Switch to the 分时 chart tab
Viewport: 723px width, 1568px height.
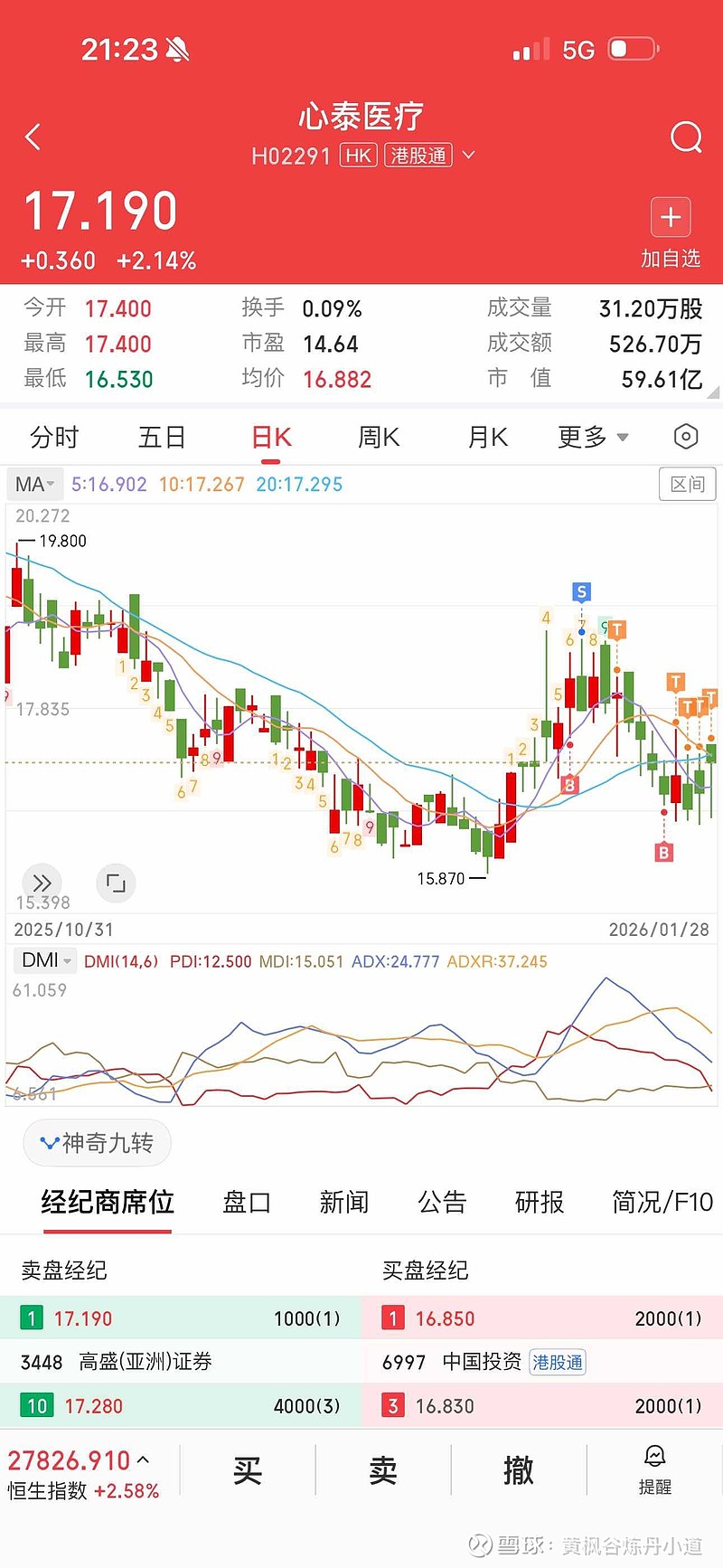pyautogui.click(x=54, y=438)
